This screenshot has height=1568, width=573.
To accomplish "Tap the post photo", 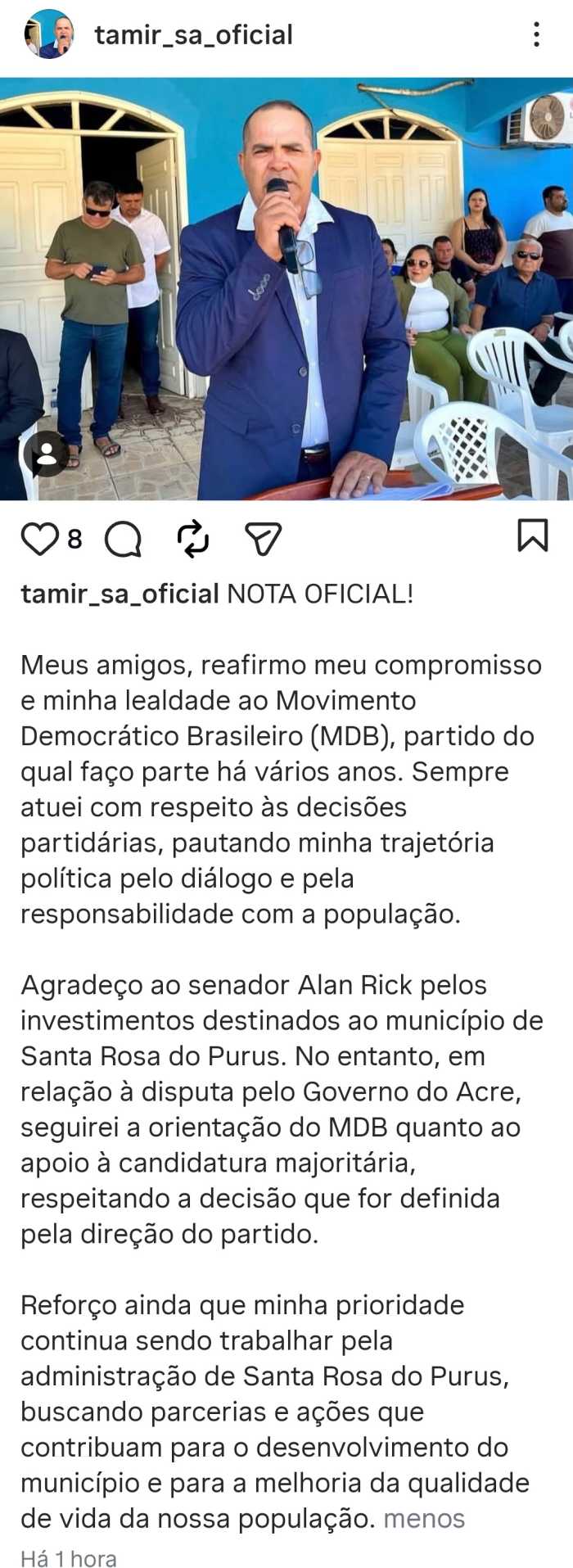I will 286,288.
